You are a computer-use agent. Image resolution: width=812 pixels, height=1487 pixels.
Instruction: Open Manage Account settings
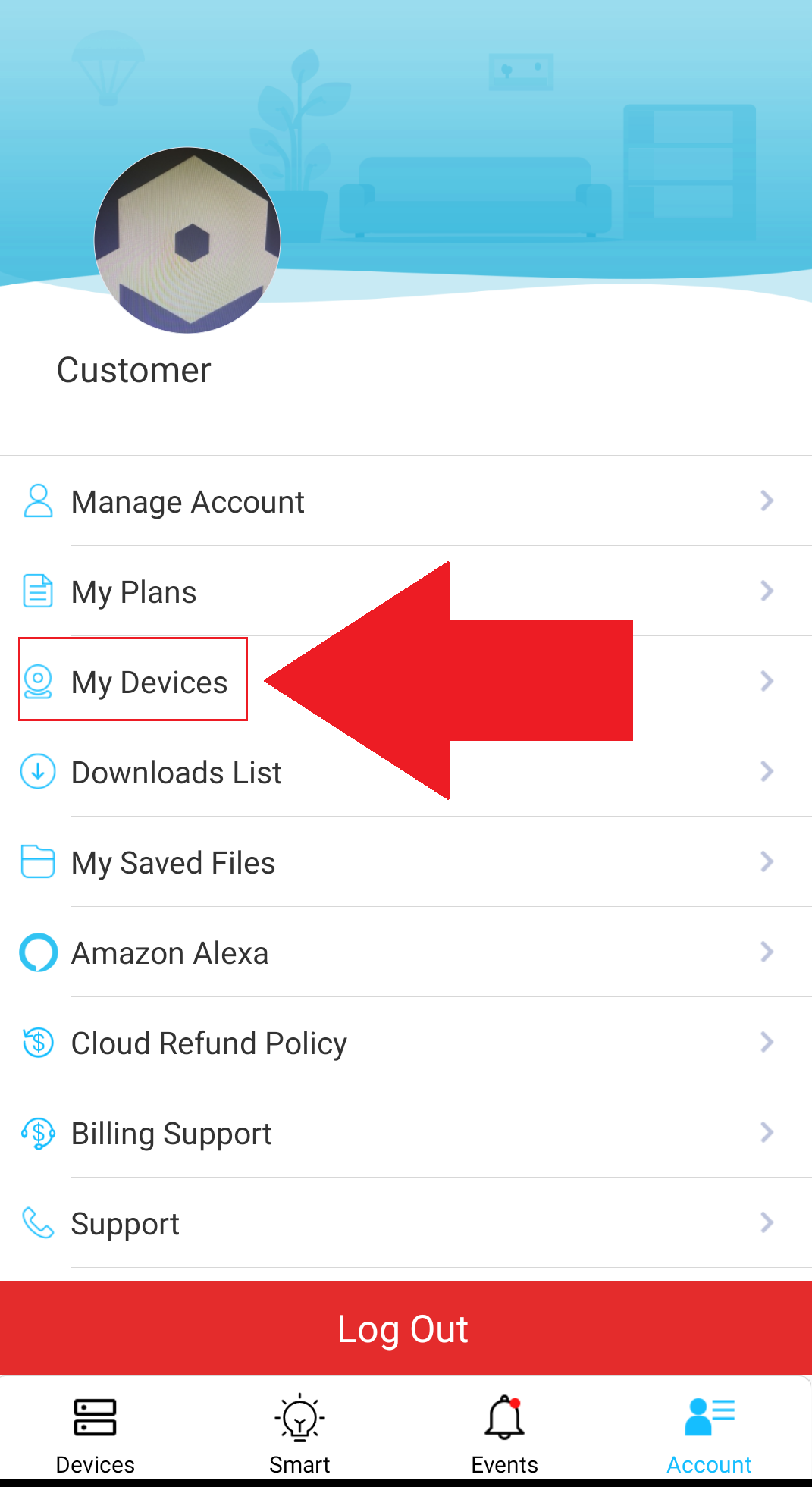[406, 501]
